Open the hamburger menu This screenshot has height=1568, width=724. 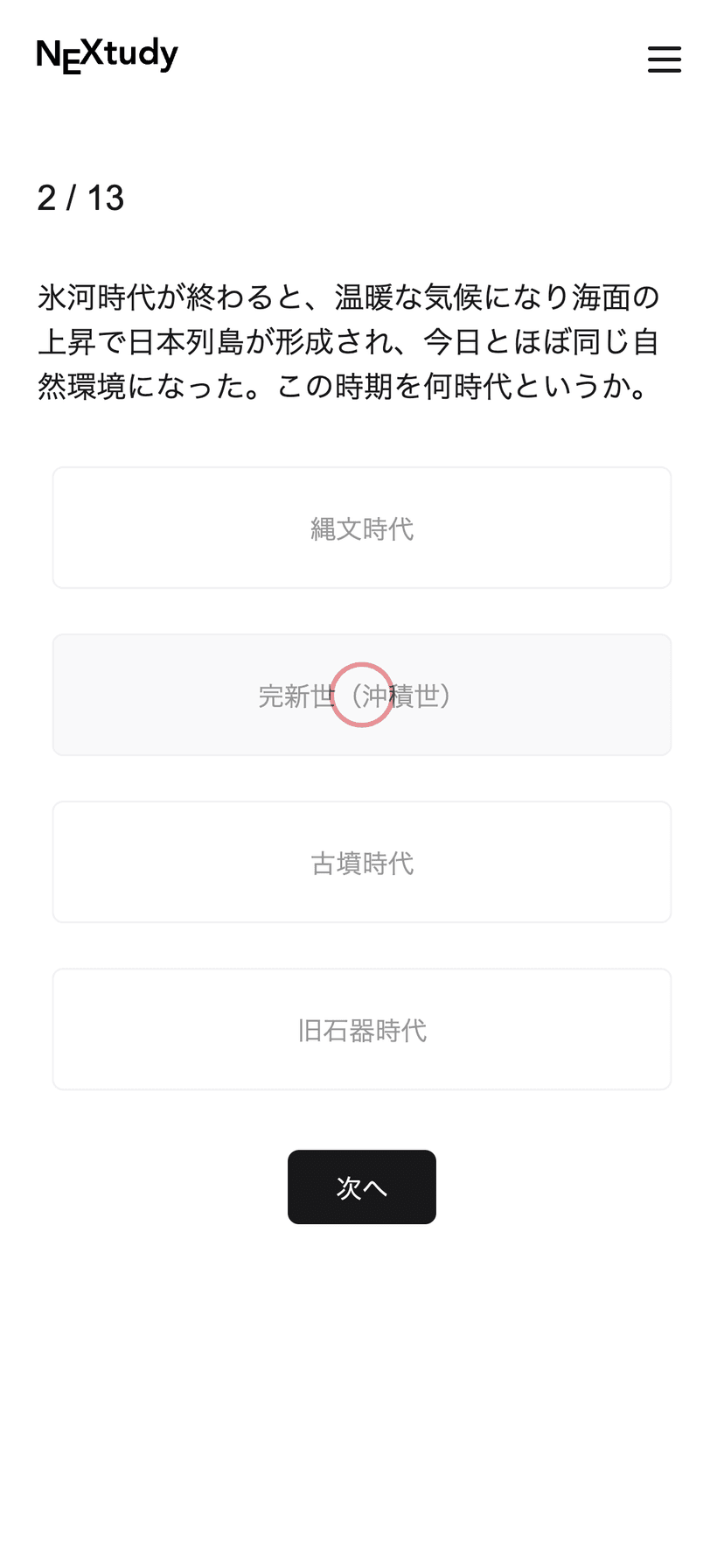[x=664, y=59]
